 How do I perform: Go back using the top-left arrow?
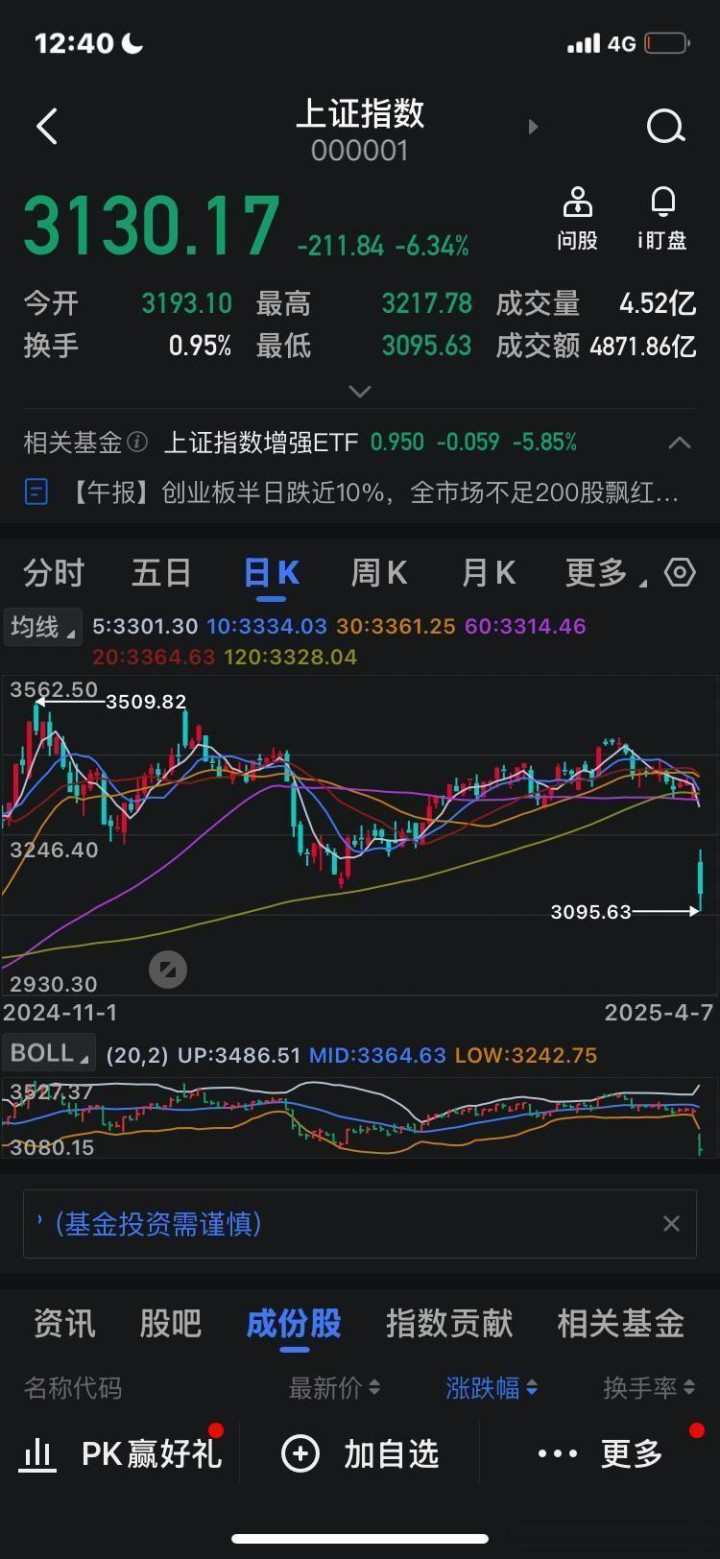pos(47,127)
